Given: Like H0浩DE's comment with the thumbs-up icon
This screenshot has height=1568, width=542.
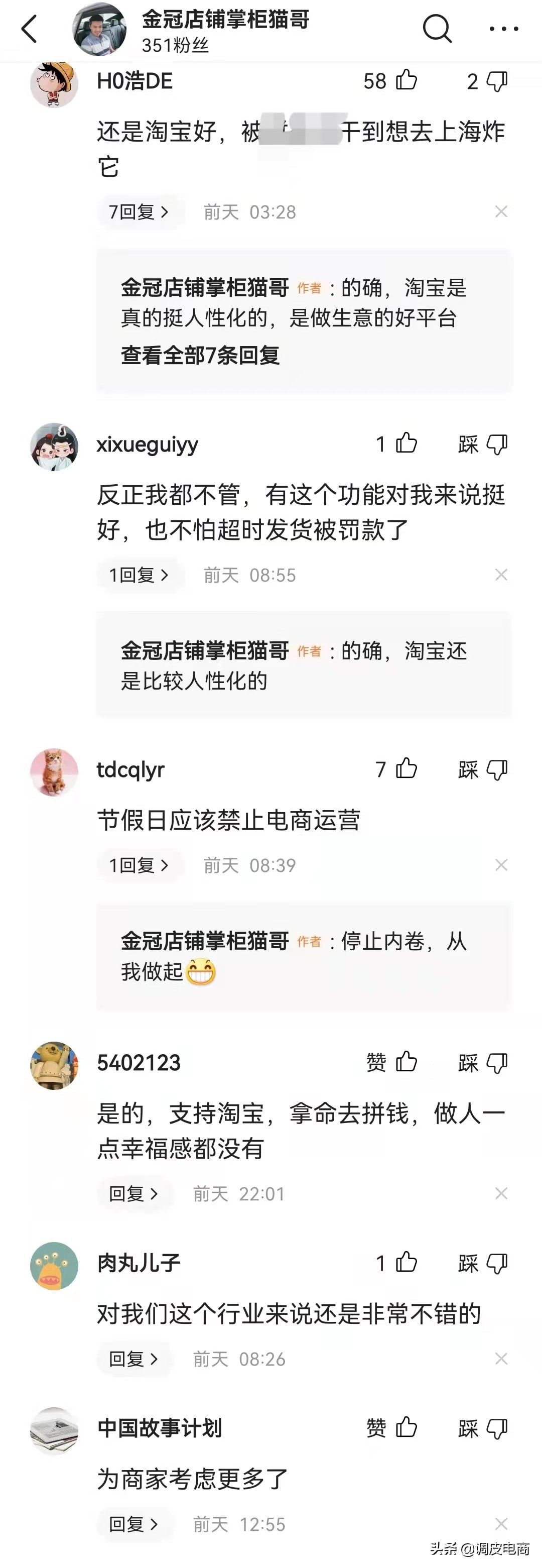Looking at the screenshot, I should click(x=406, y=81).
